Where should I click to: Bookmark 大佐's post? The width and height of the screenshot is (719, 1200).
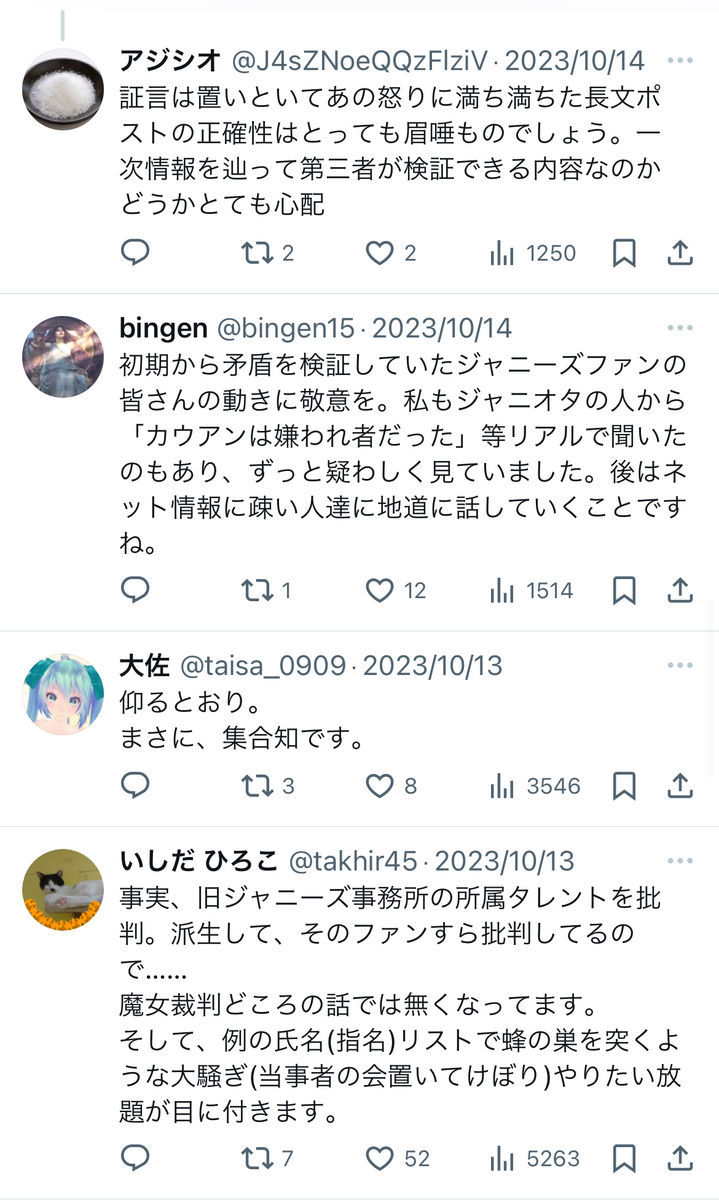tap(624, 786)
